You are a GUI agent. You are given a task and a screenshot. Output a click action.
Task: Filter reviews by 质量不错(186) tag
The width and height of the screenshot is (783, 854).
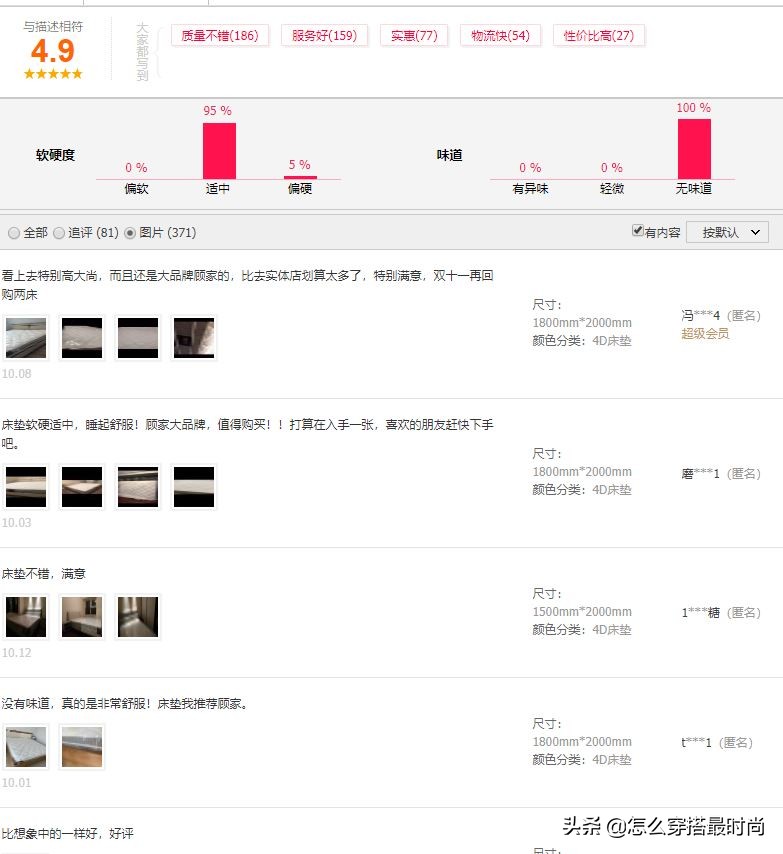click(x=219, y=36)
